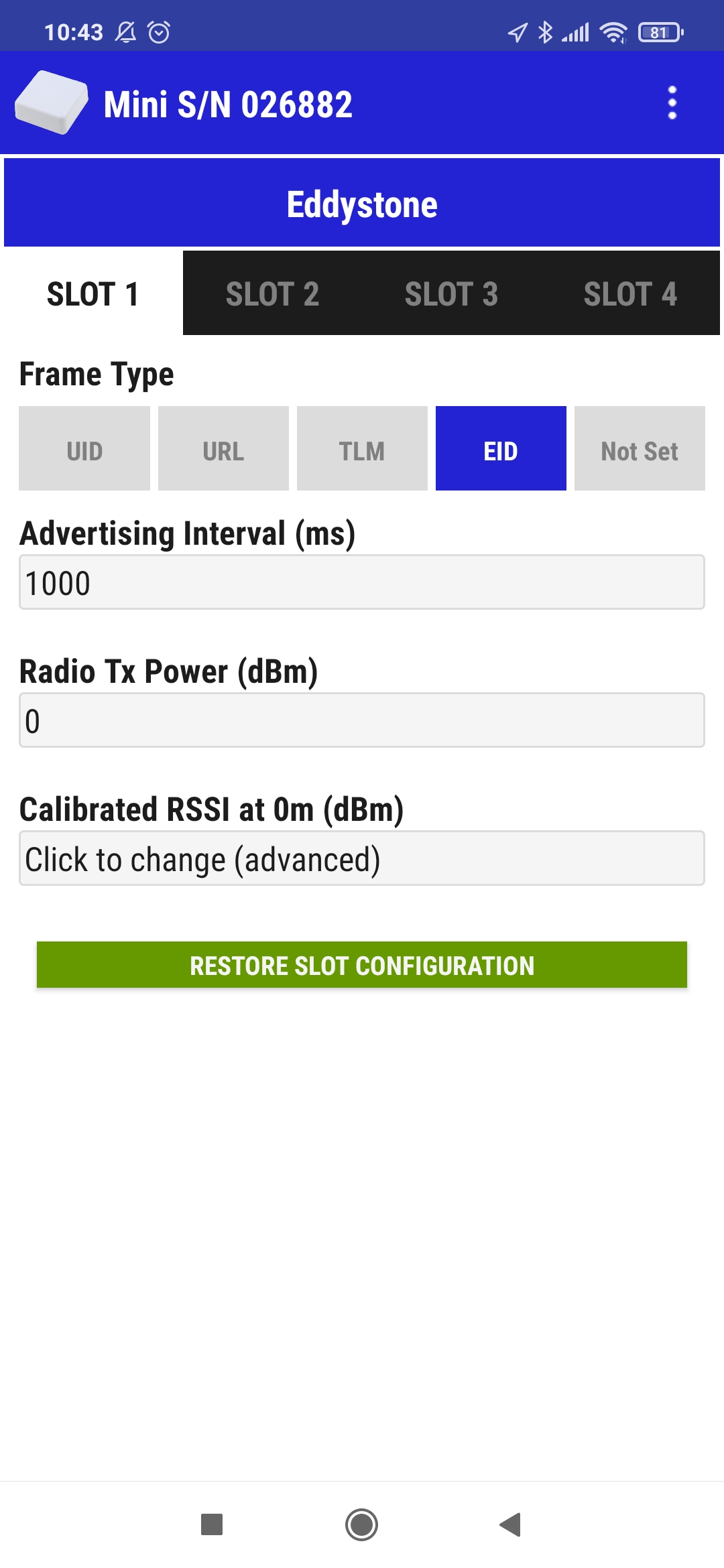Choose TLM frame type
This screenshot has width=724, height=1568.
point(362,448)
